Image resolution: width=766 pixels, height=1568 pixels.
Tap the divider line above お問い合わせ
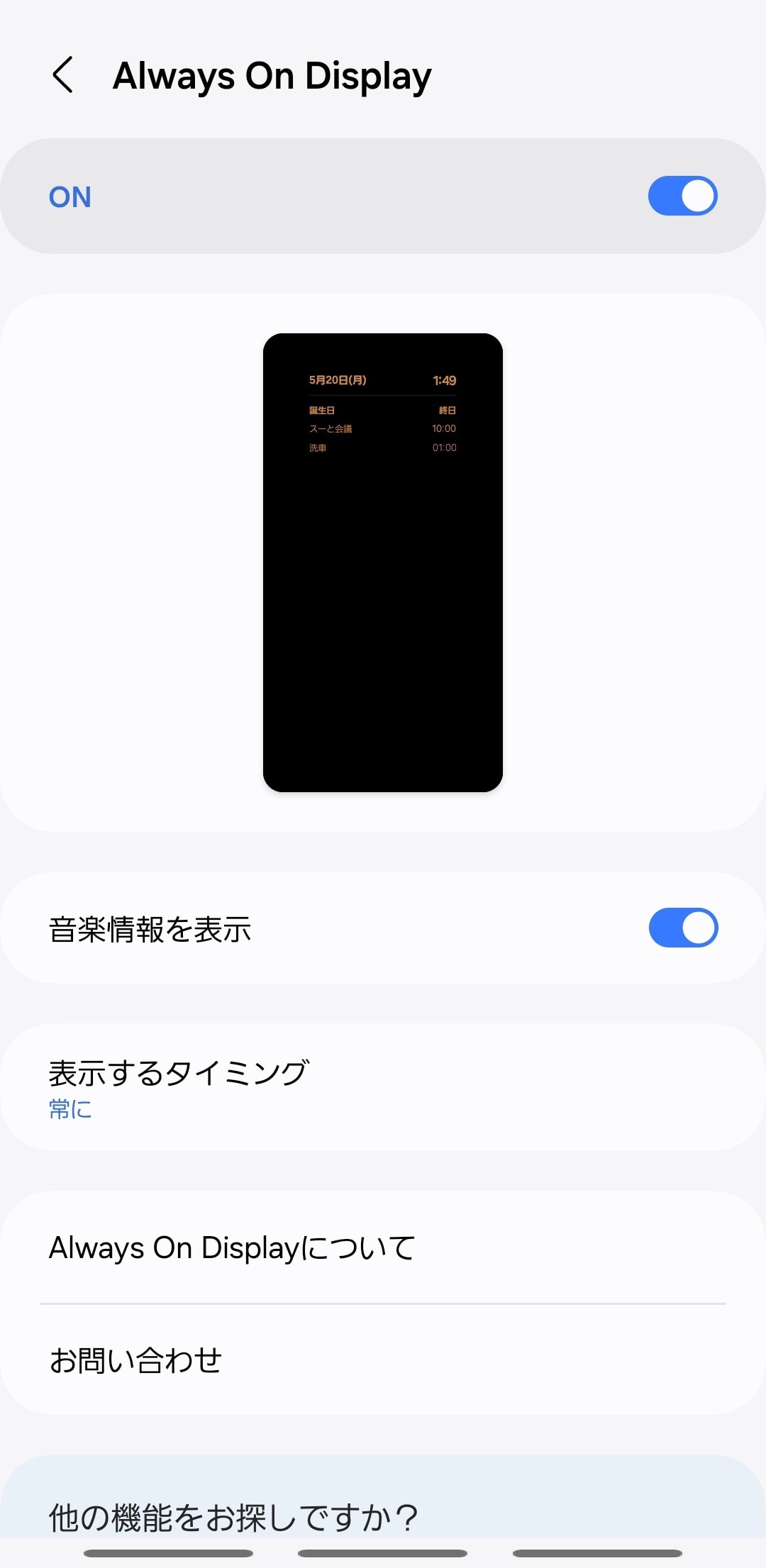point(383,1303)
